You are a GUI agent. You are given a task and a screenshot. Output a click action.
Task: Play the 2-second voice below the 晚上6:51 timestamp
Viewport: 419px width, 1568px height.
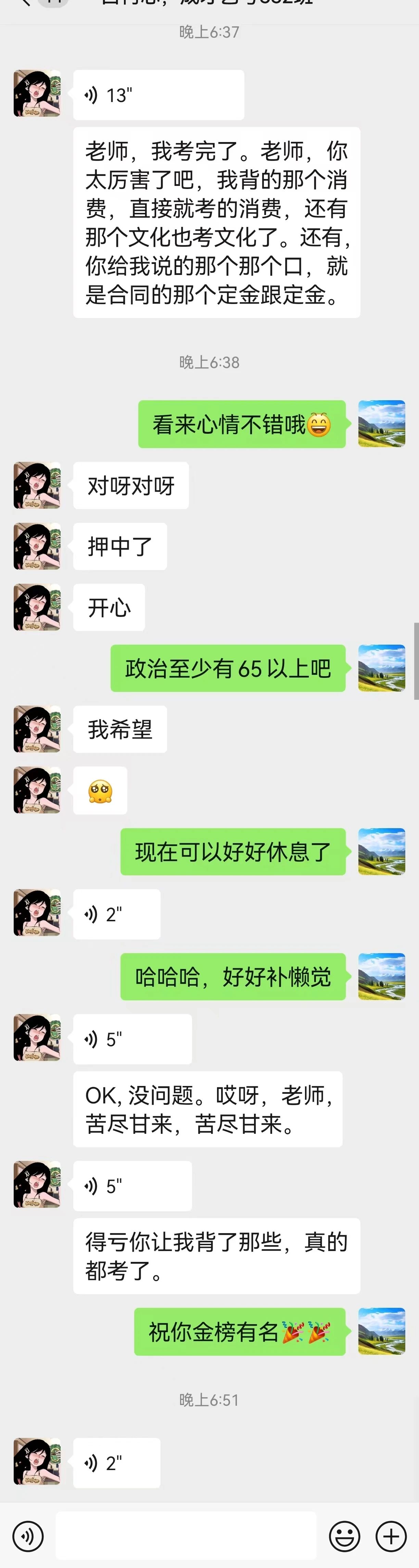[116, 1463]
